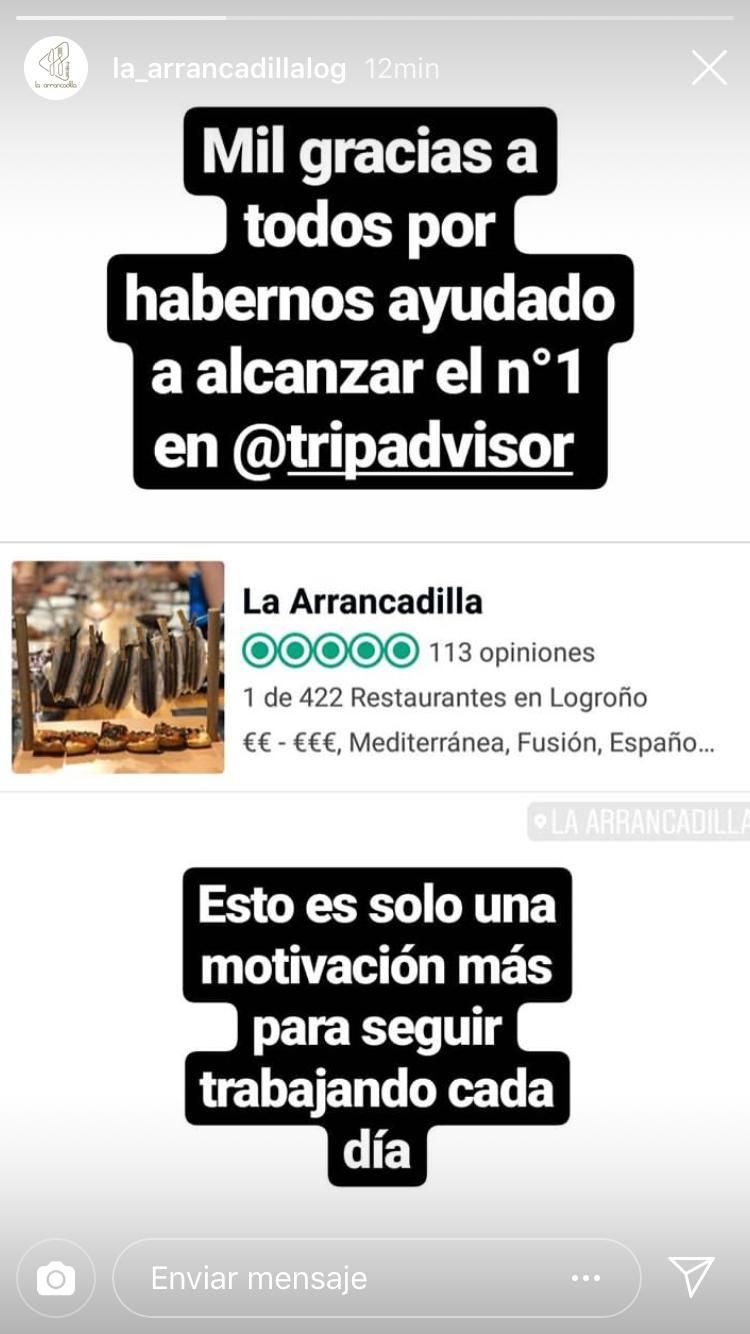Close the story with the X
The height and width of the screenshot is (1334, 750).
coord(709,68)
